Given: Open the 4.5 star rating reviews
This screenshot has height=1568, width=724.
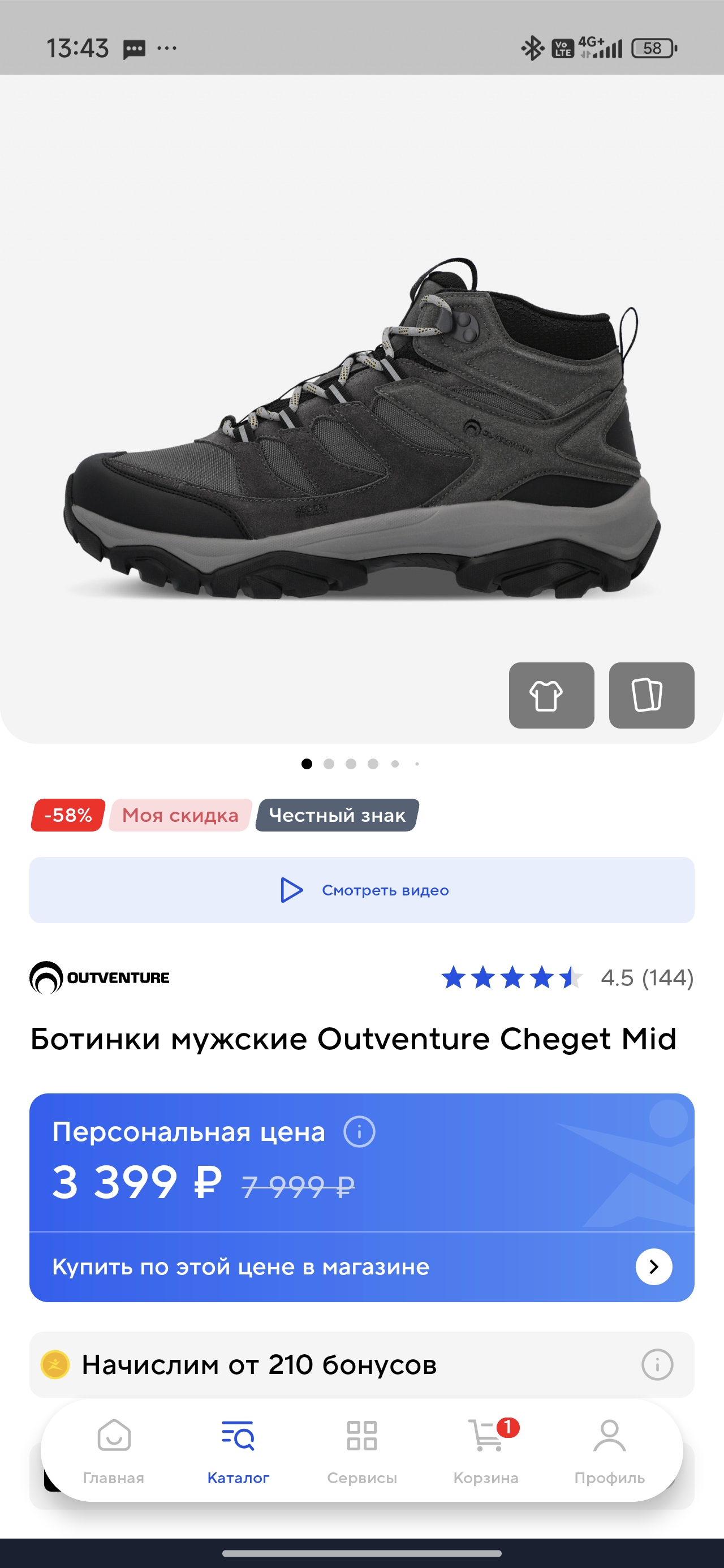Looking at the screenshot, I should 566,977.
